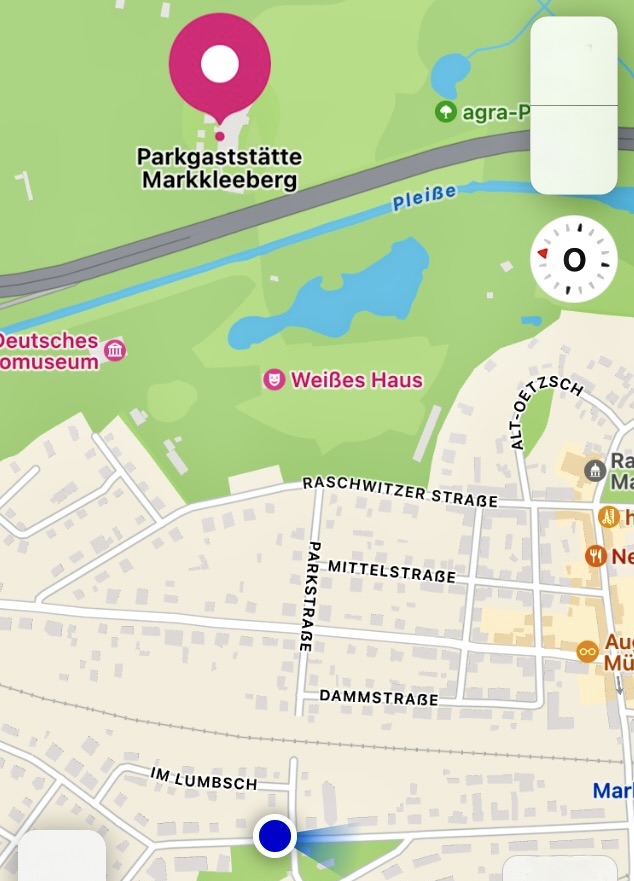The width and height of the screenshot is (634, 881).
Task: Open the agra-Park marker
Action: coord(446,111)
